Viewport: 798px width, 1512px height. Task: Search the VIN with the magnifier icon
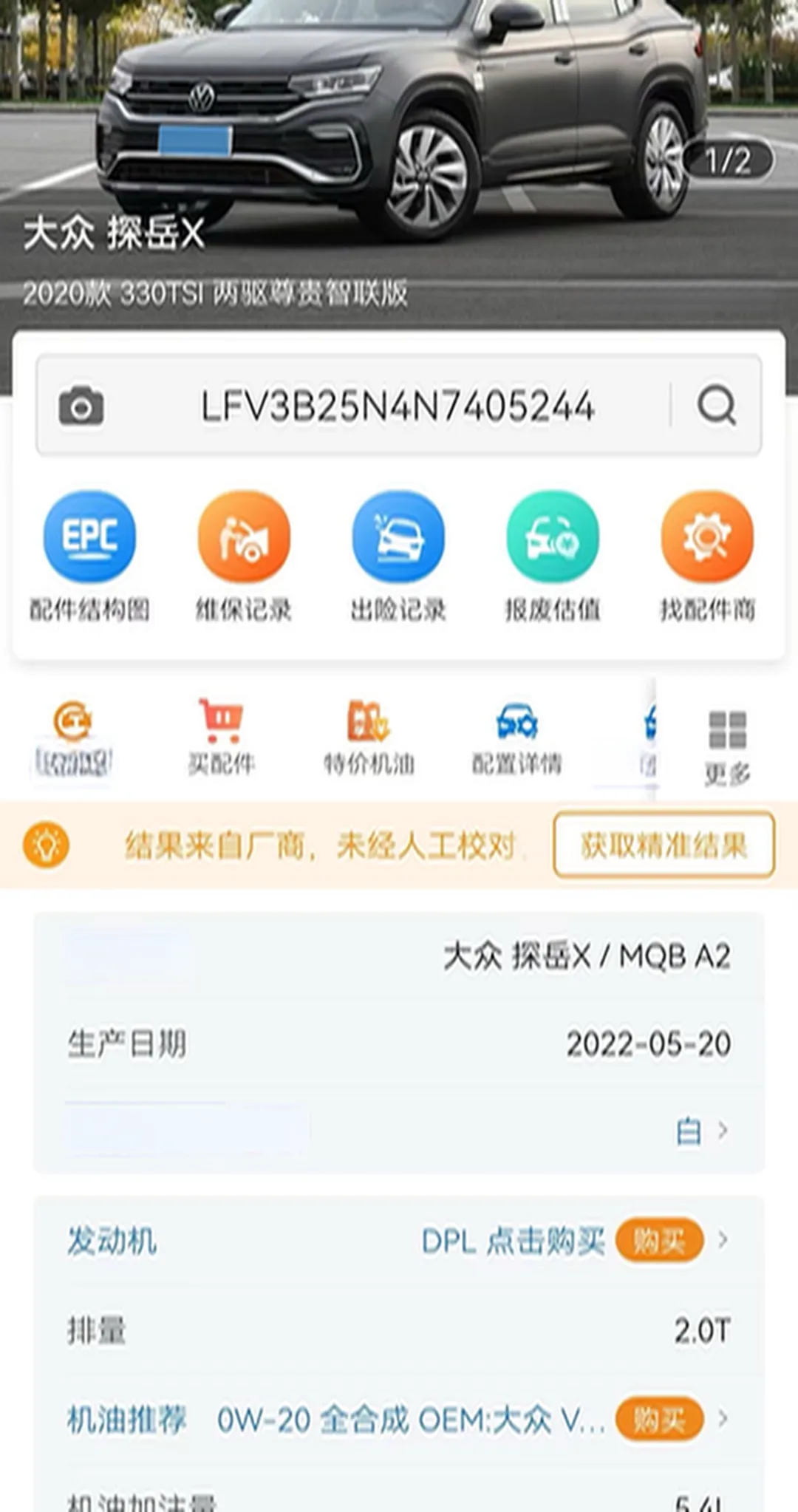point(716,405)
